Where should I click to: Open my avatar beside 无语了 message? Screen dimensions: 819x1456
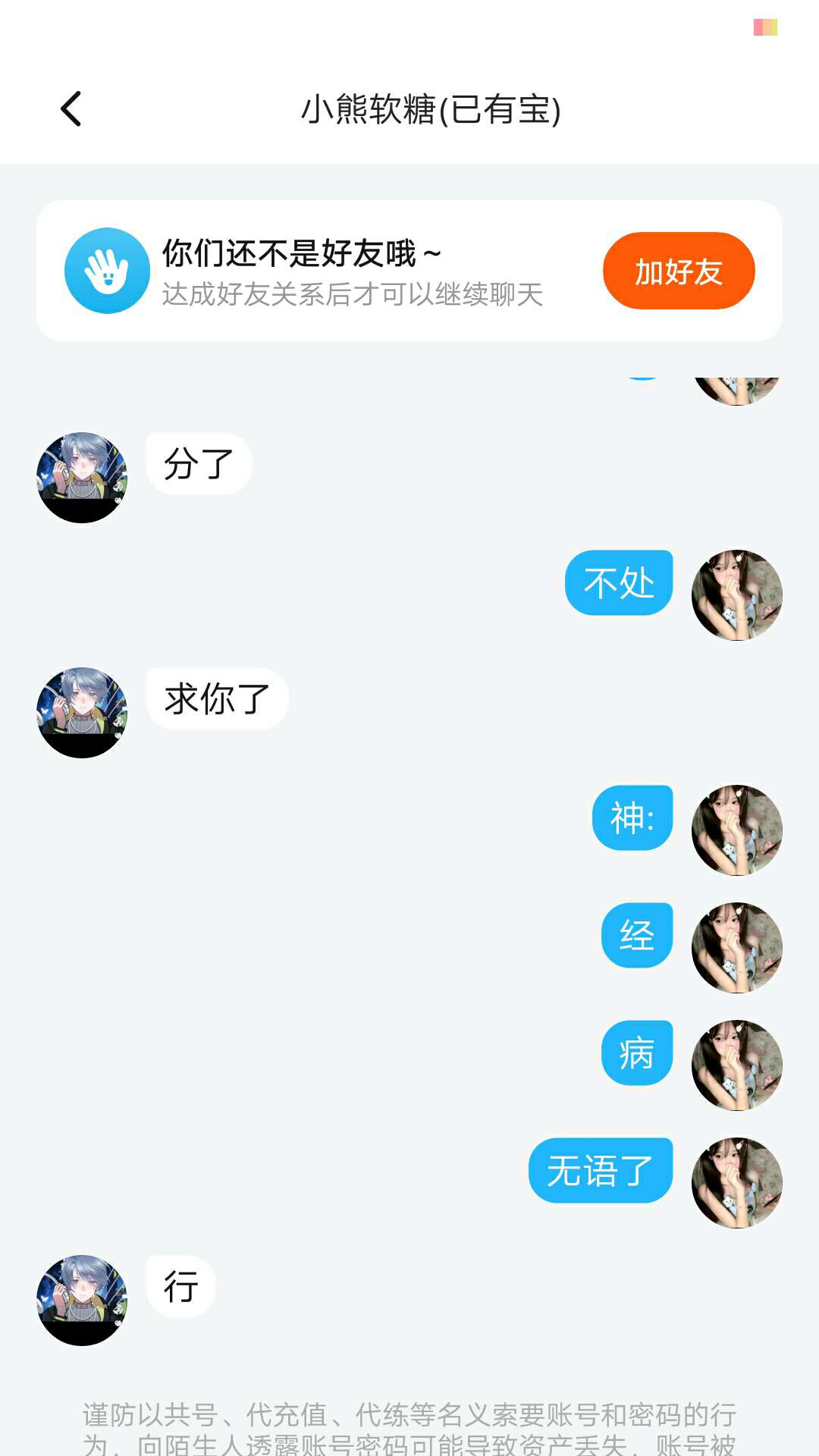coord(736,1183)
